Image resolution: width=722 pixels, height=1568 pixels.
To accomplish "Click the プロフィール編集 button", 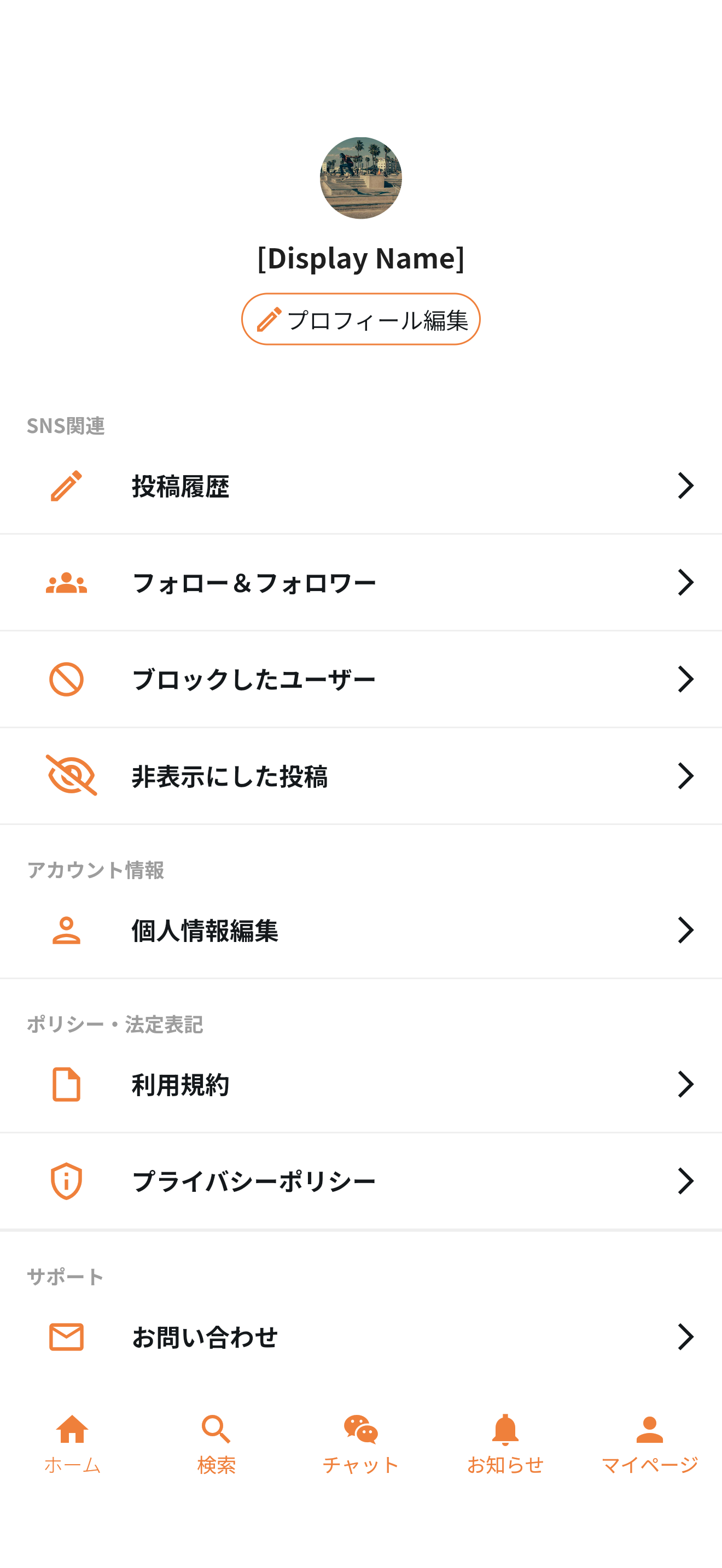I will click(x=360, y=319).
